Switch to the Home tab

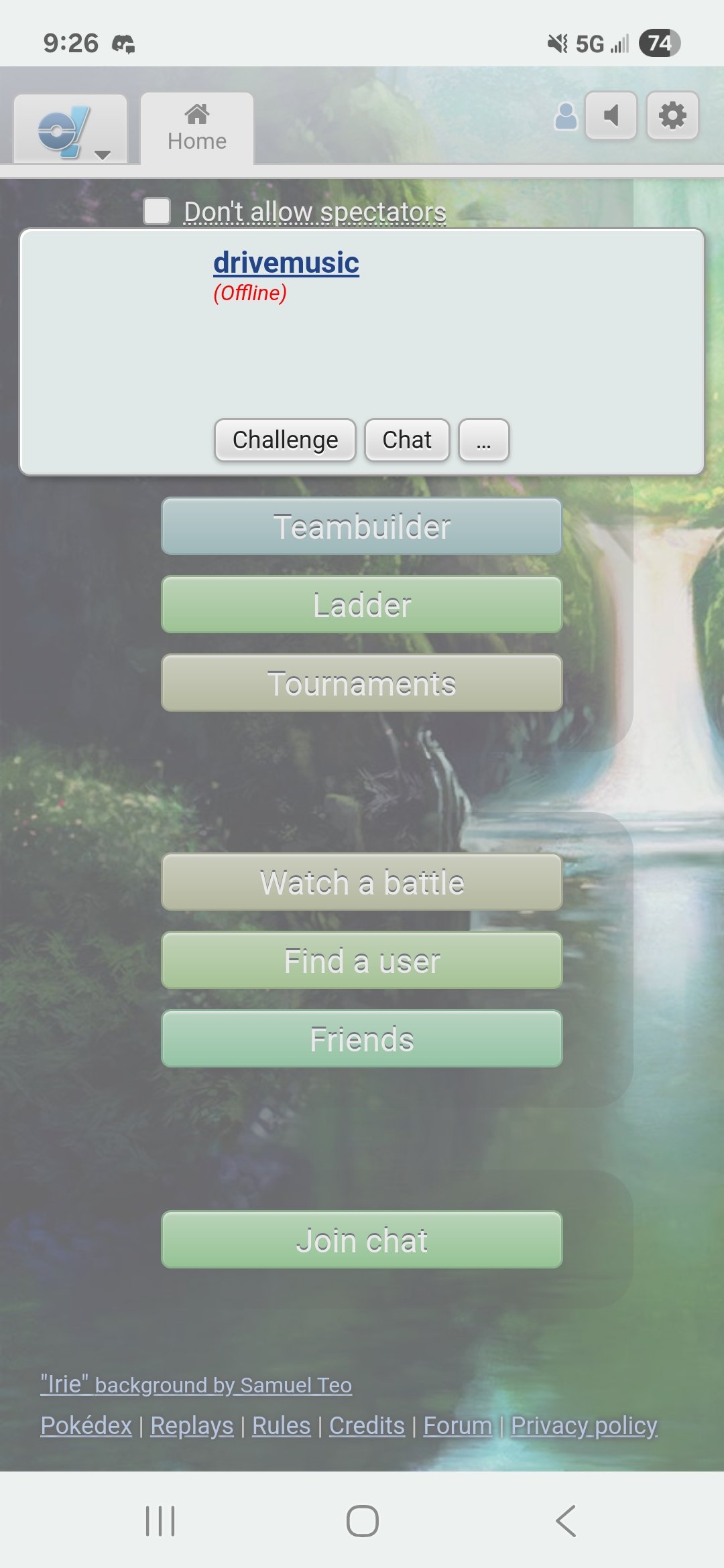pos(197,128)
